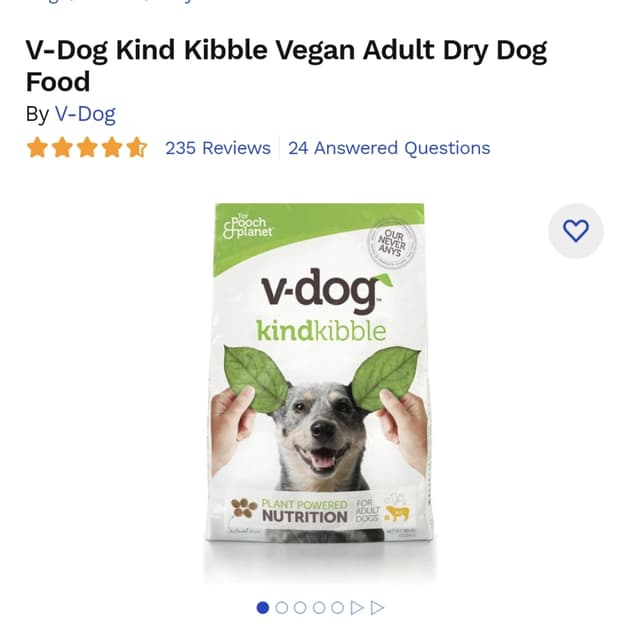Tap the filled blue carousel page indicator
The image size is (640, 640).
263,607
